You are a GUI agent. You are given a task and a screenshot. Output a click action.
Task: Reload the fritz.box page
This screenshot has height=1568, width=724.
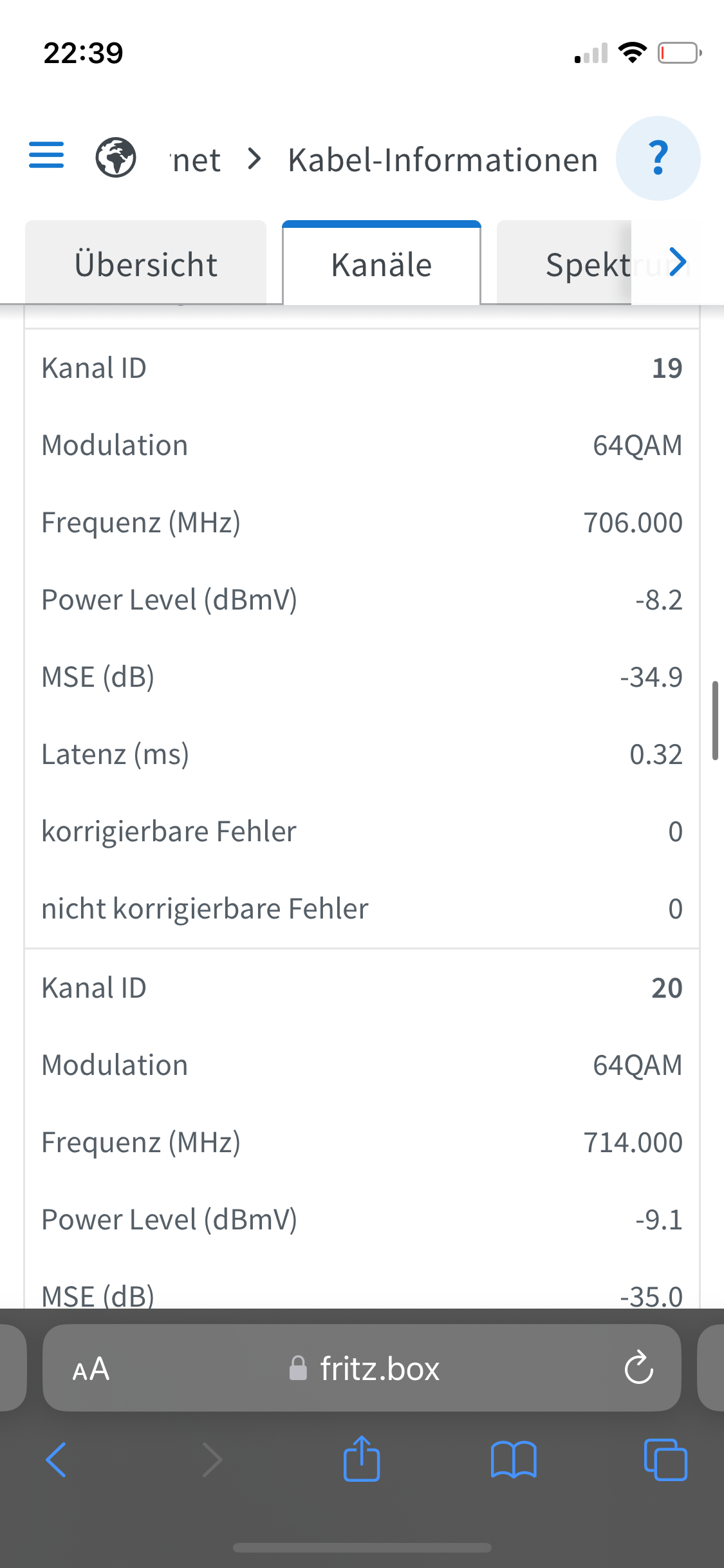[x=638, y=1368]
